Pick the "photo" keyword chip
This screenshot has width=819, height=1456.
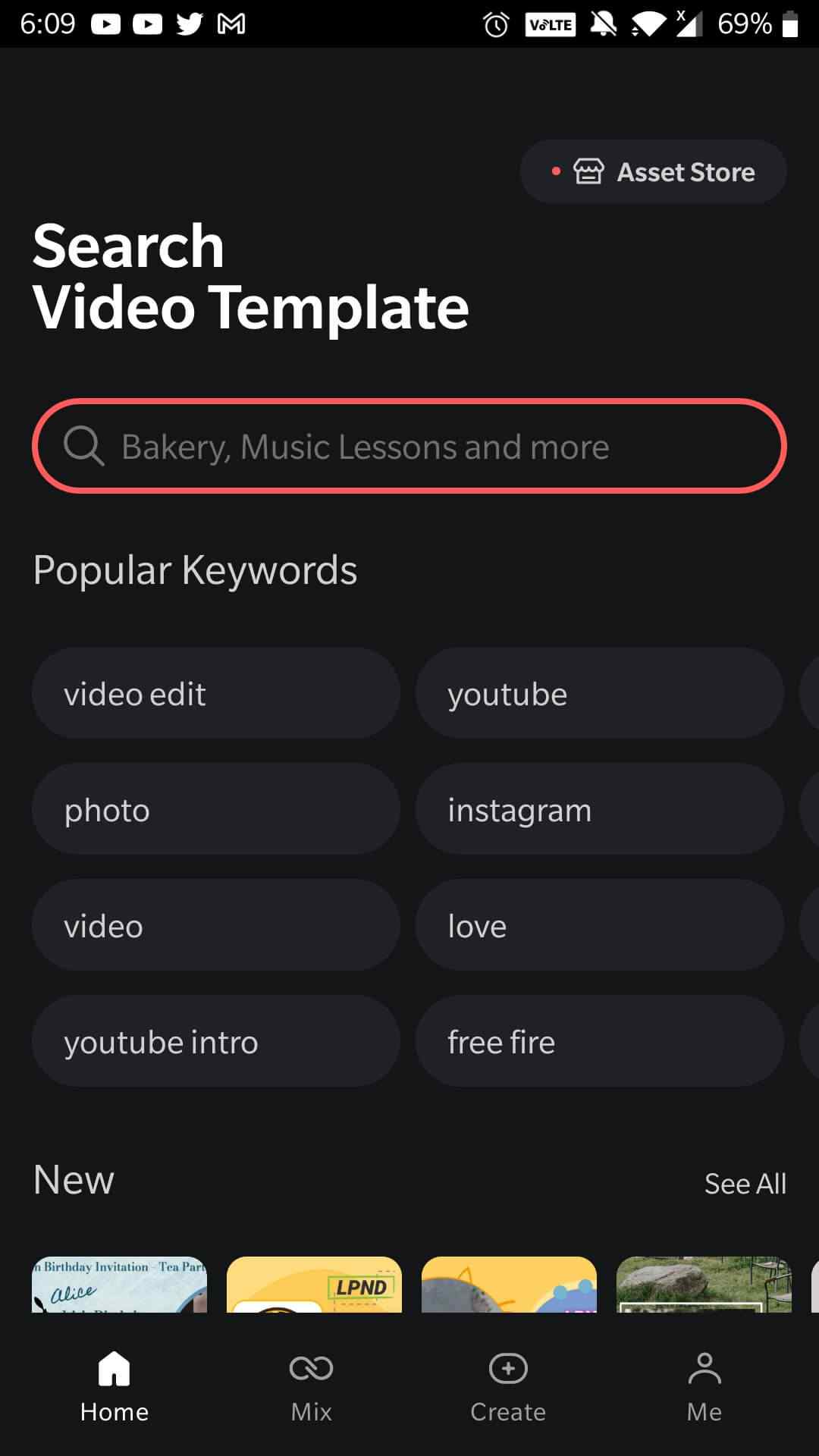(215, 810)
